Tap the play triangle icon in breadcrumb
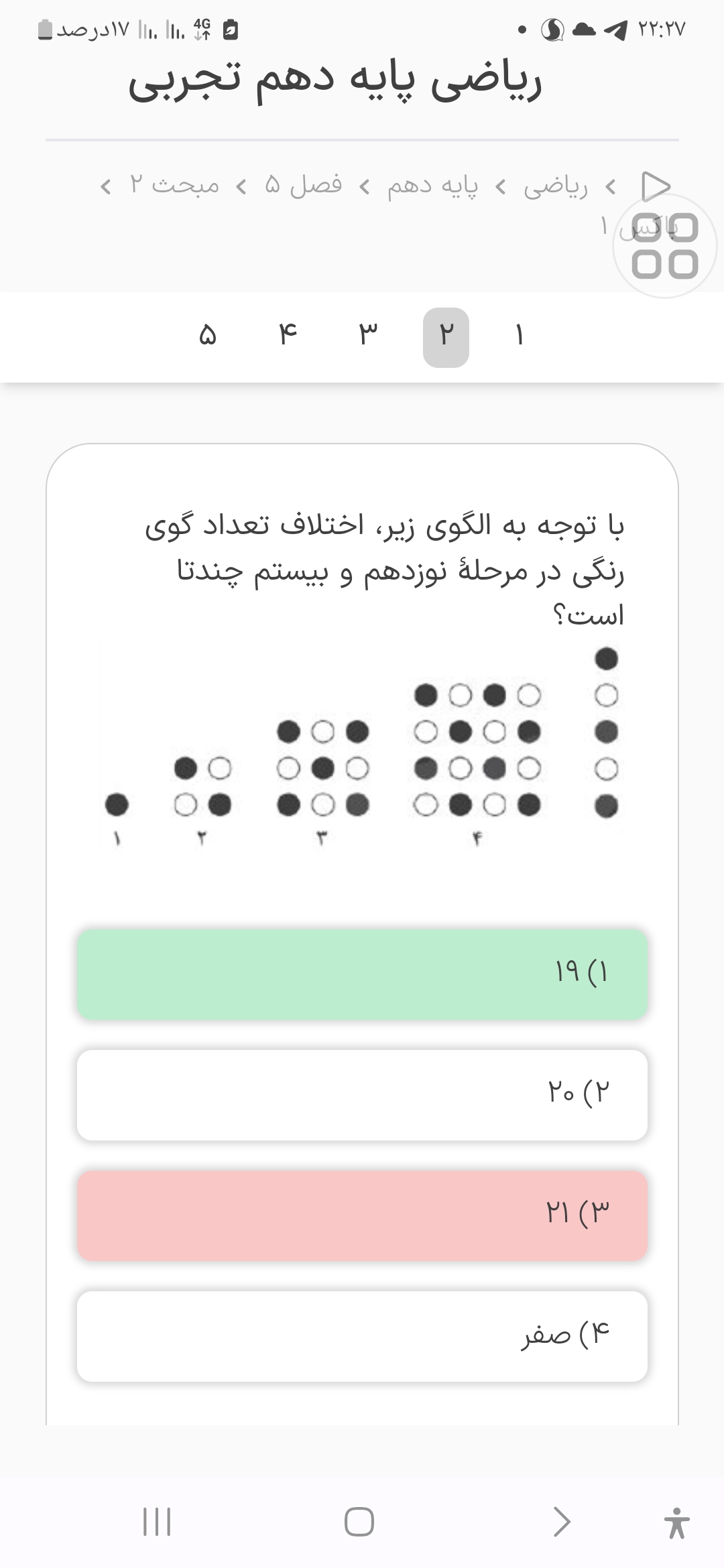724x1568 pixels. pos(655,186)
